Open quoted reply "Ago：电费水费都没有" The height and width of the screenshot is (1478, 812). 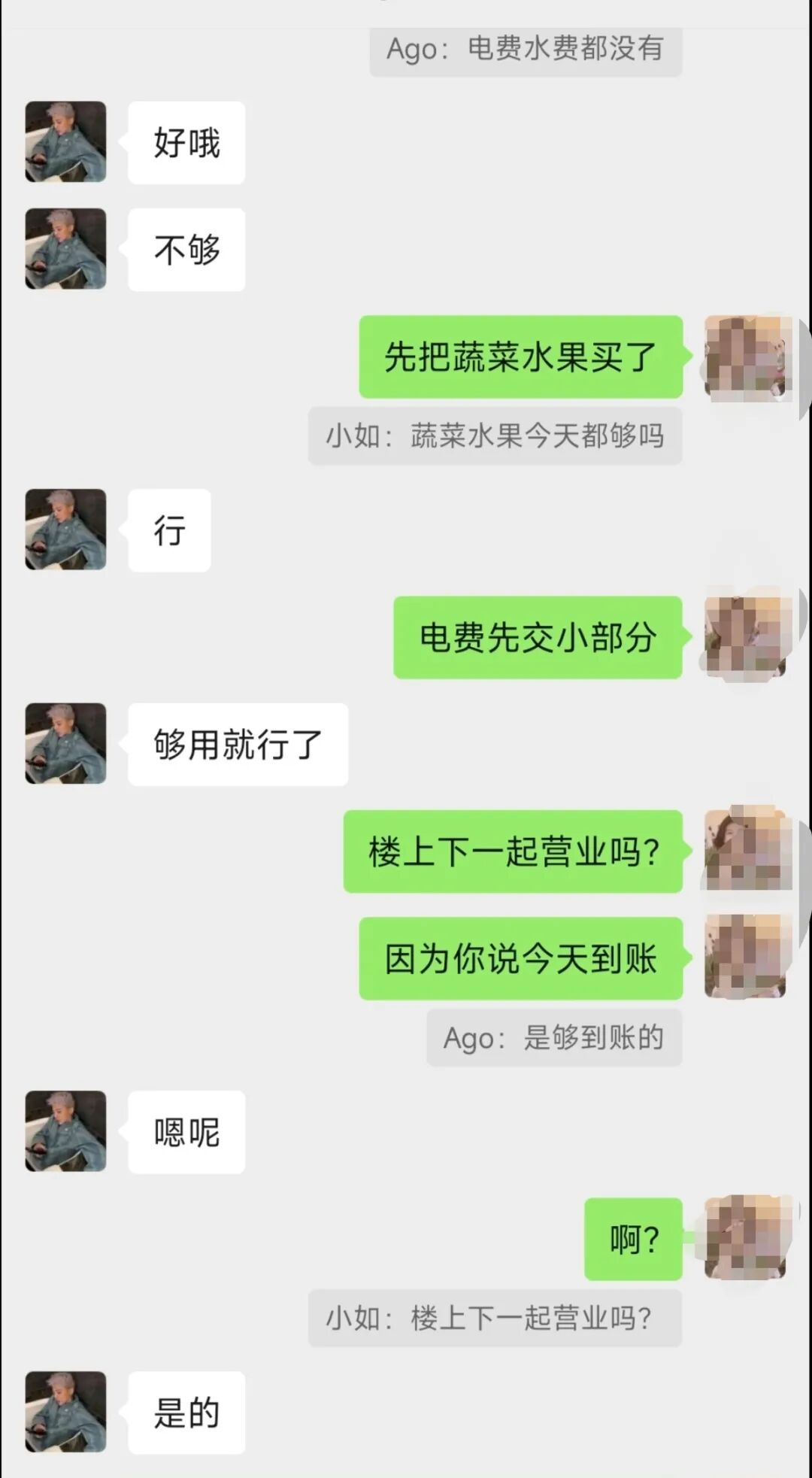coord(526,51)
